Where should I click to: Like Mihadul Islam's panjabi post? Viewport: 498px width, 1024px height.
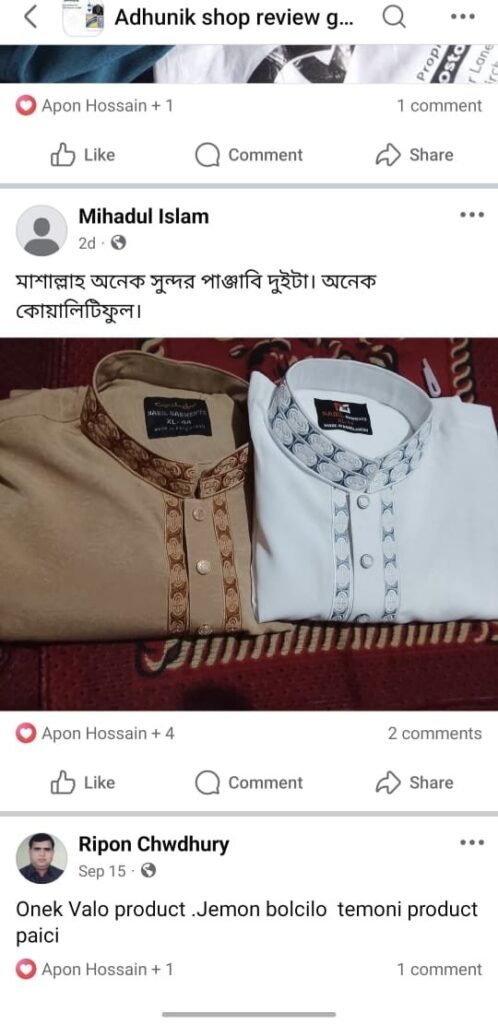click(83, 783)
